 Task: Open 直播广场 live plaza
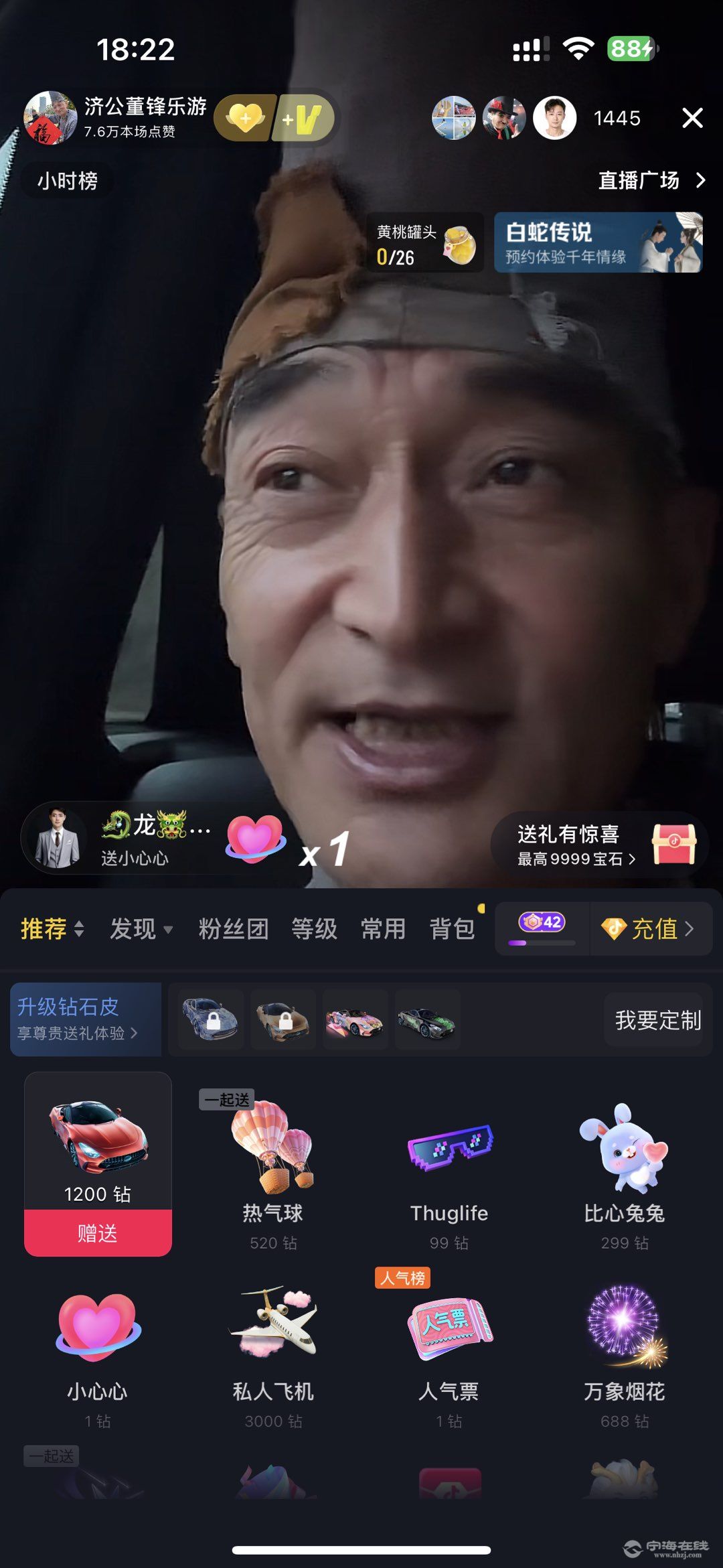tap(651, 181)
